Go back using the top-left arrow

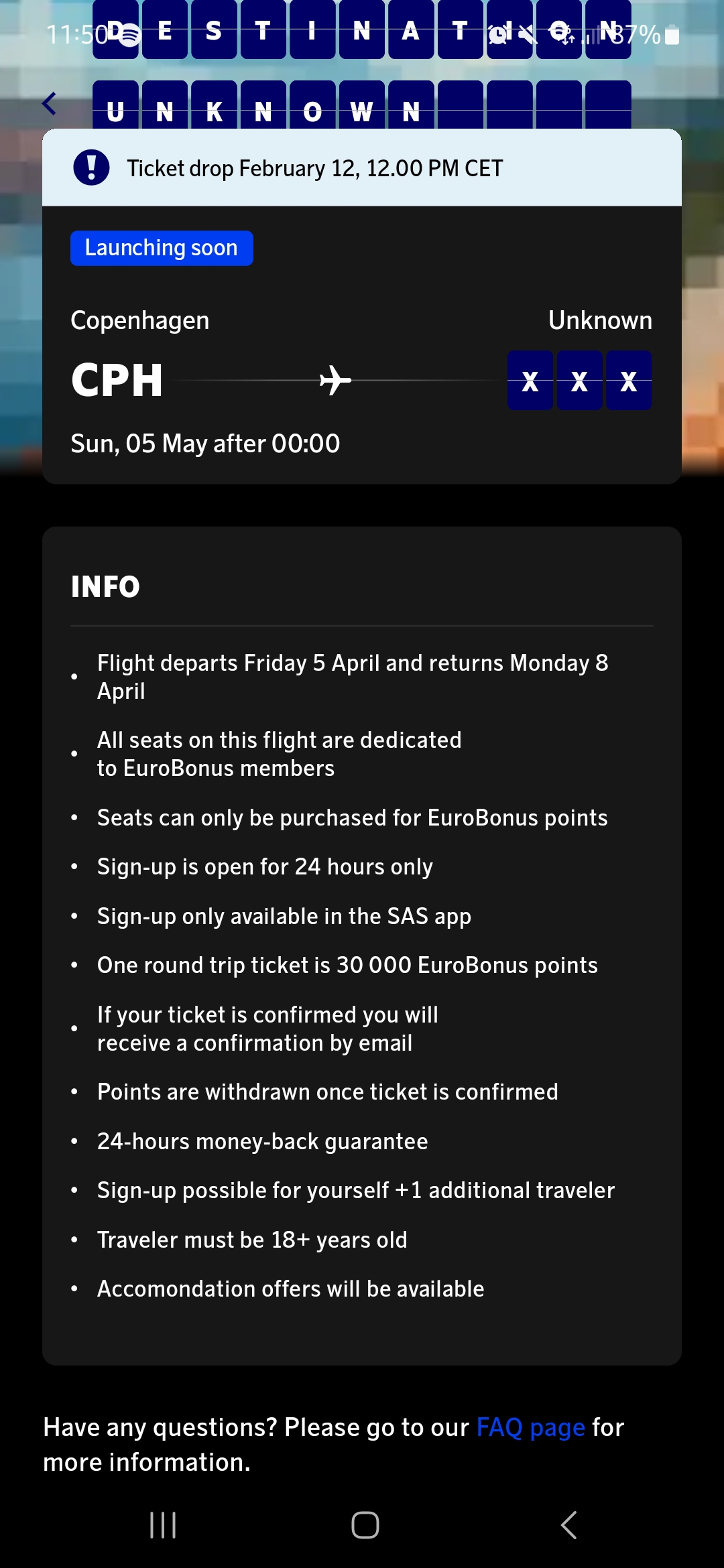49,104
